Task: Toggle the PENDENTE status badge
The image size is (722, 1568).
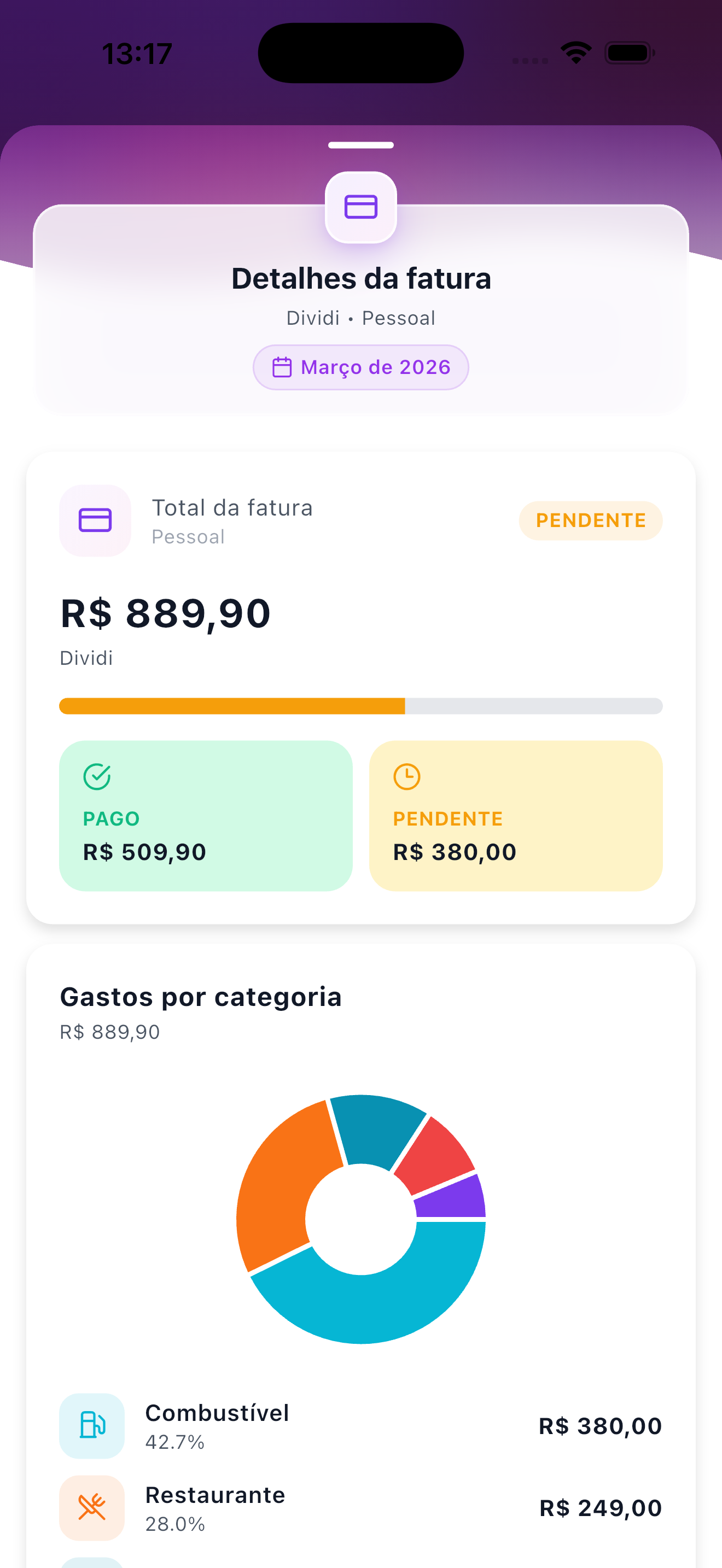Action: tap(591, 520)
